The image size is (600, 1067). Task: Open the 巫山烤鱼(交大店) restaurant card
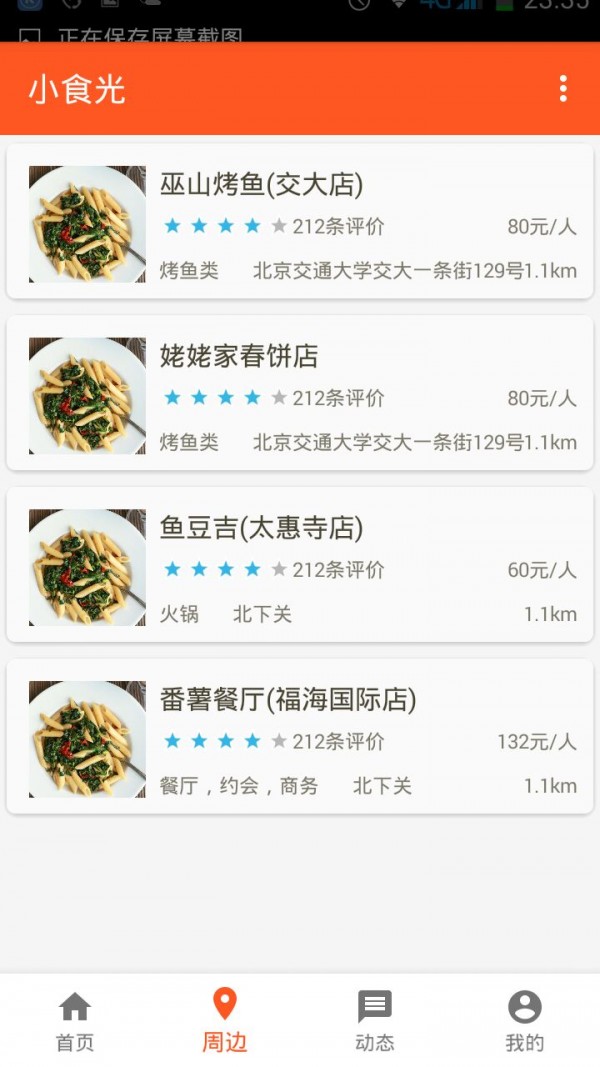pyautogui.click(x=300, y=222)
